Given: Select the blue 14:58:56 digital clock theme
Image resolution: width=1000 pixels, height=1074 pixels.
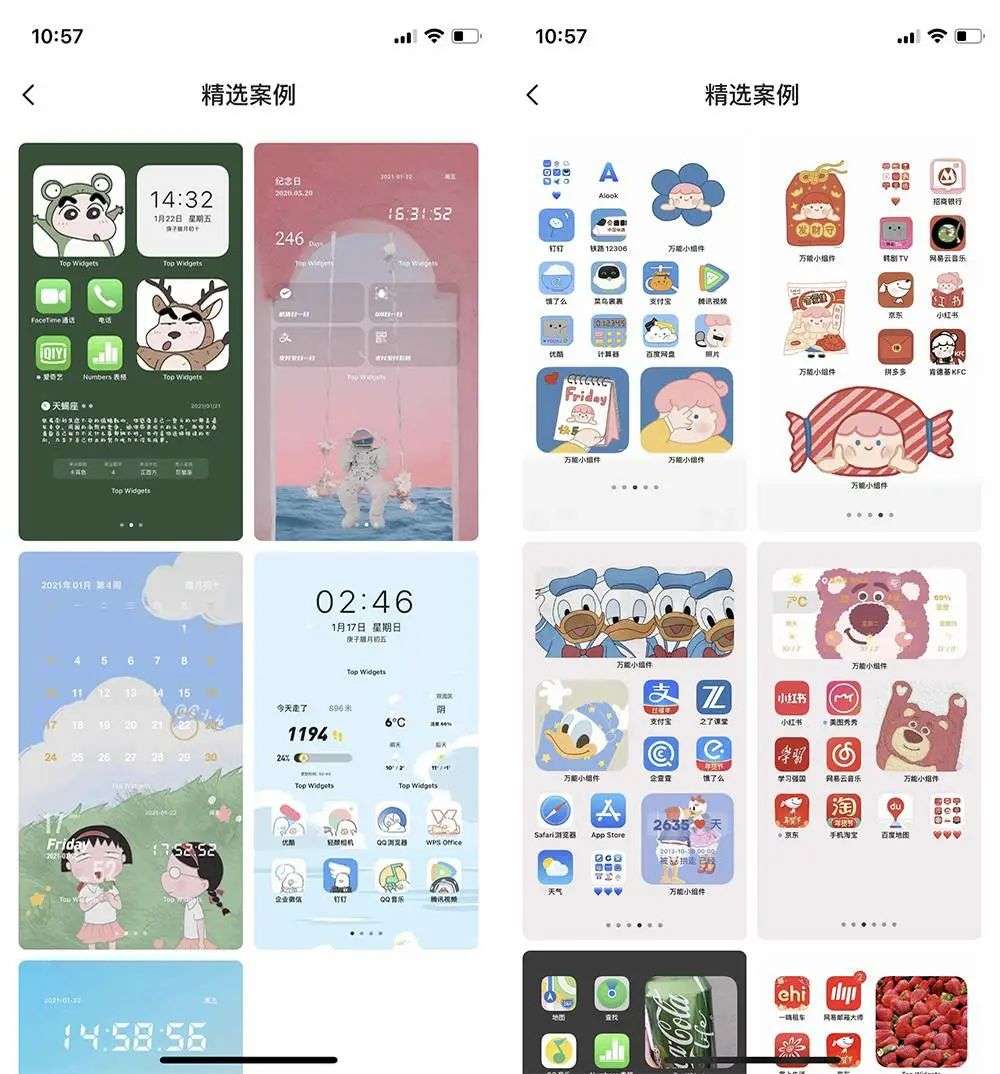Looking at the screenshot, I should coord(130,1015).
